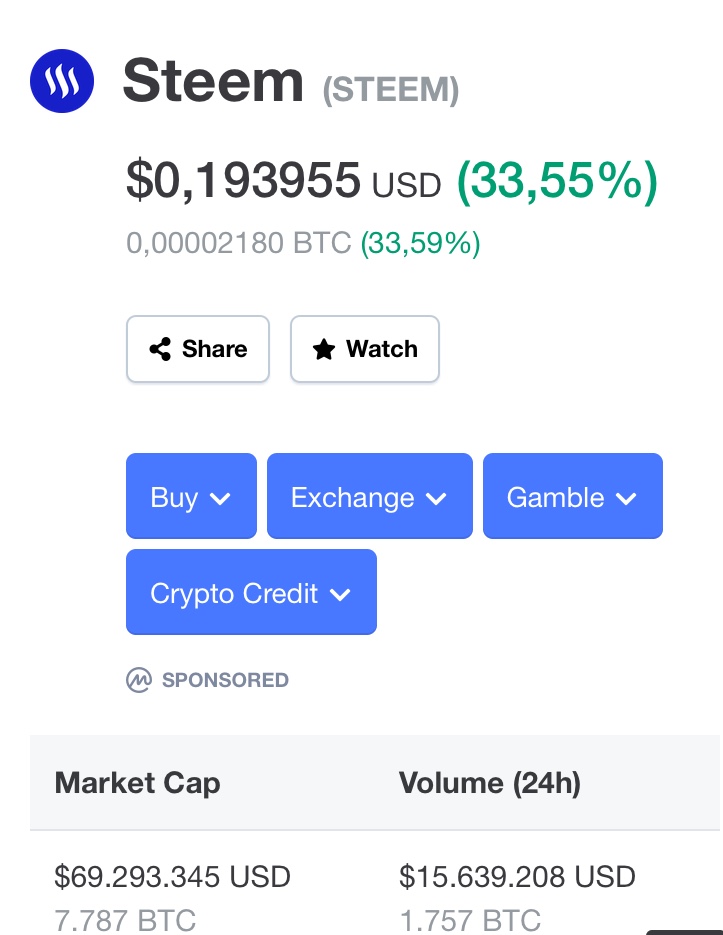
Task: Open the Crypto Credit dropdown
Action: 251,593
